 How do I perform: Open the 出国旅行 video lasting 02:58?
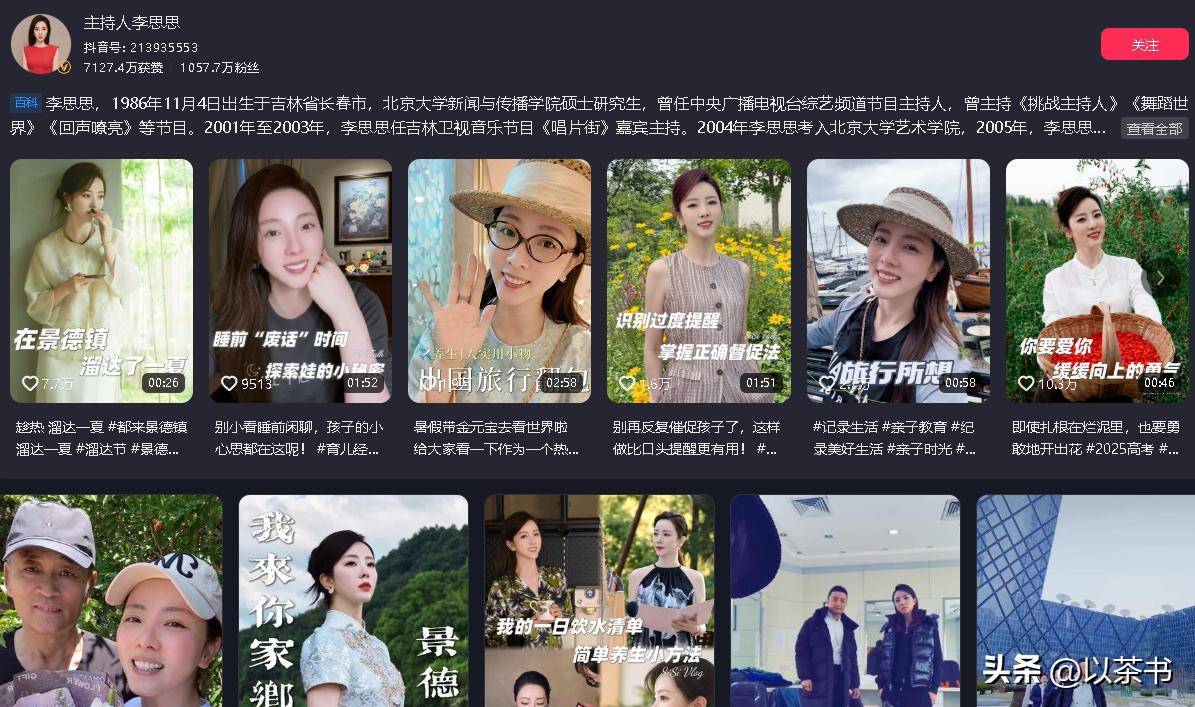pos(499,280)
